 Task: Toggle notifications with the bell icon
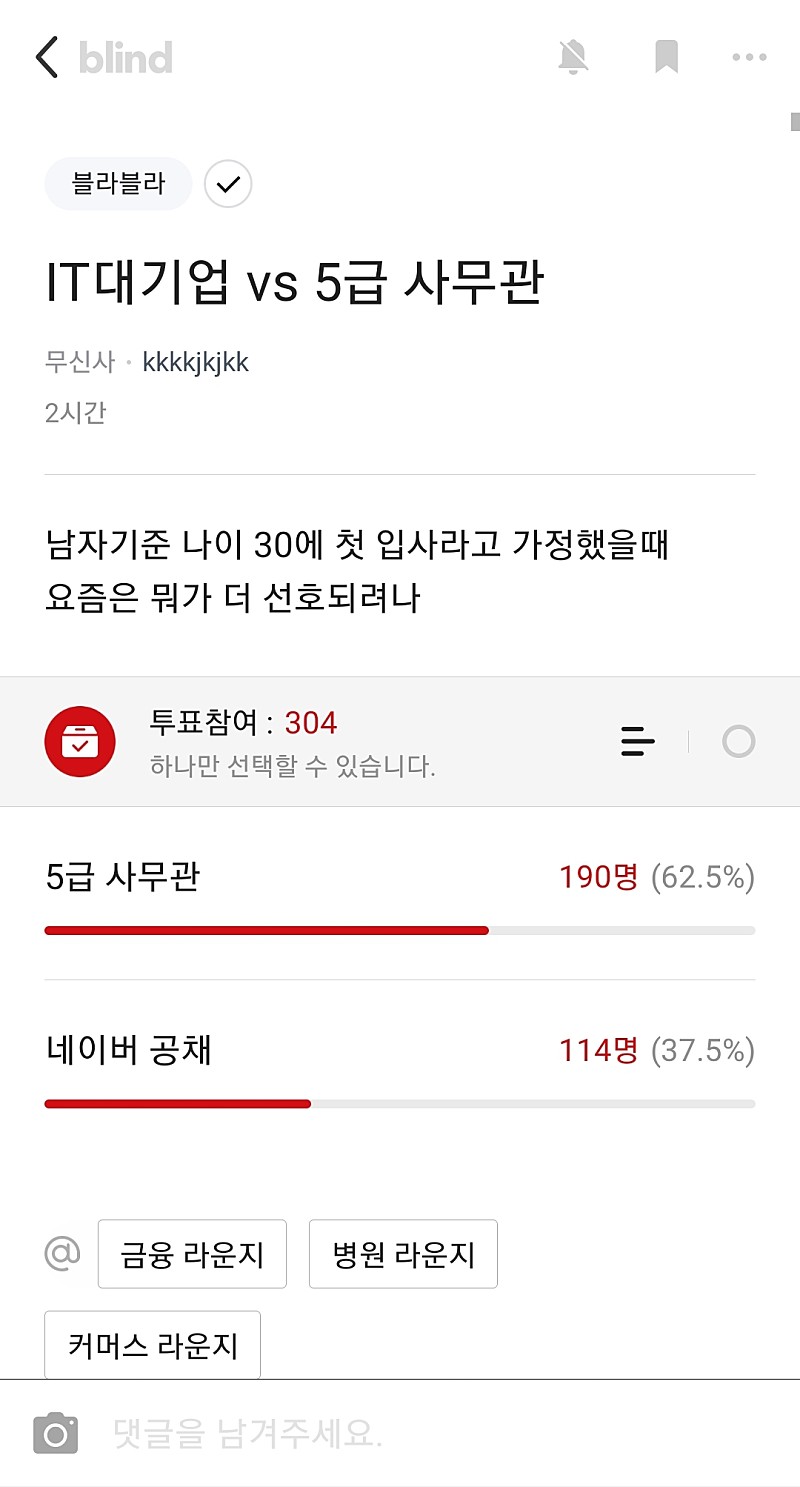click(573, 58)
